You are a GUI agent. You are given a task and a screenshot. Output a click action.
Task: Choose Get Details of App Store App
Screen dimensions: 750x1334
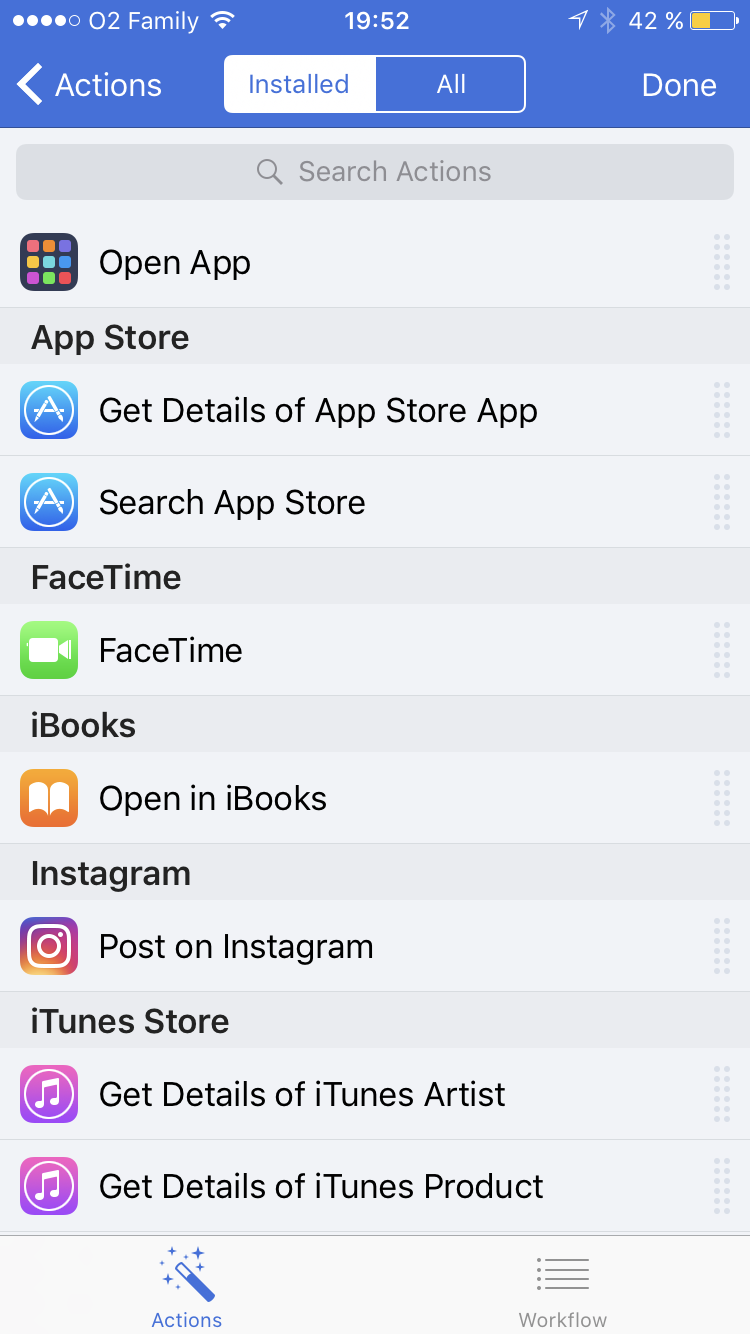pos(318,411)
